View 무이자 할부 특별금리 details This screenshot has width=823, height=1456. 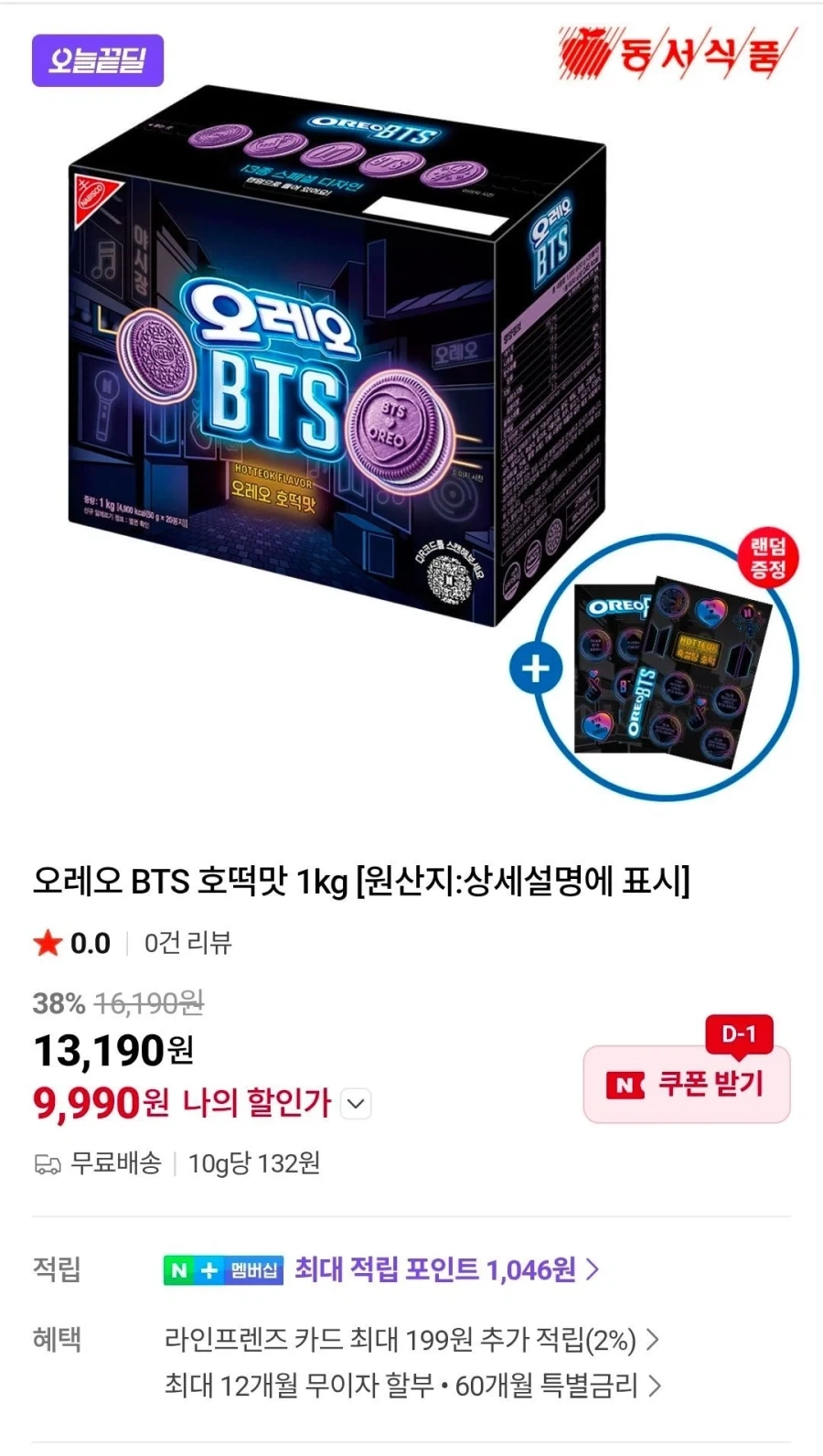coord(413,1386)
